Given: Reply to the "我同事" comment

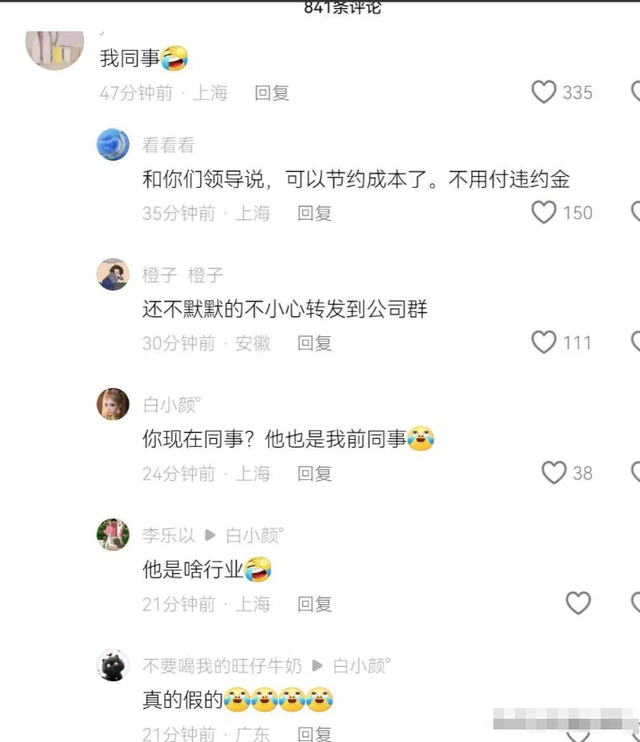Looking at the screenshot, I should tap(271, 93).
